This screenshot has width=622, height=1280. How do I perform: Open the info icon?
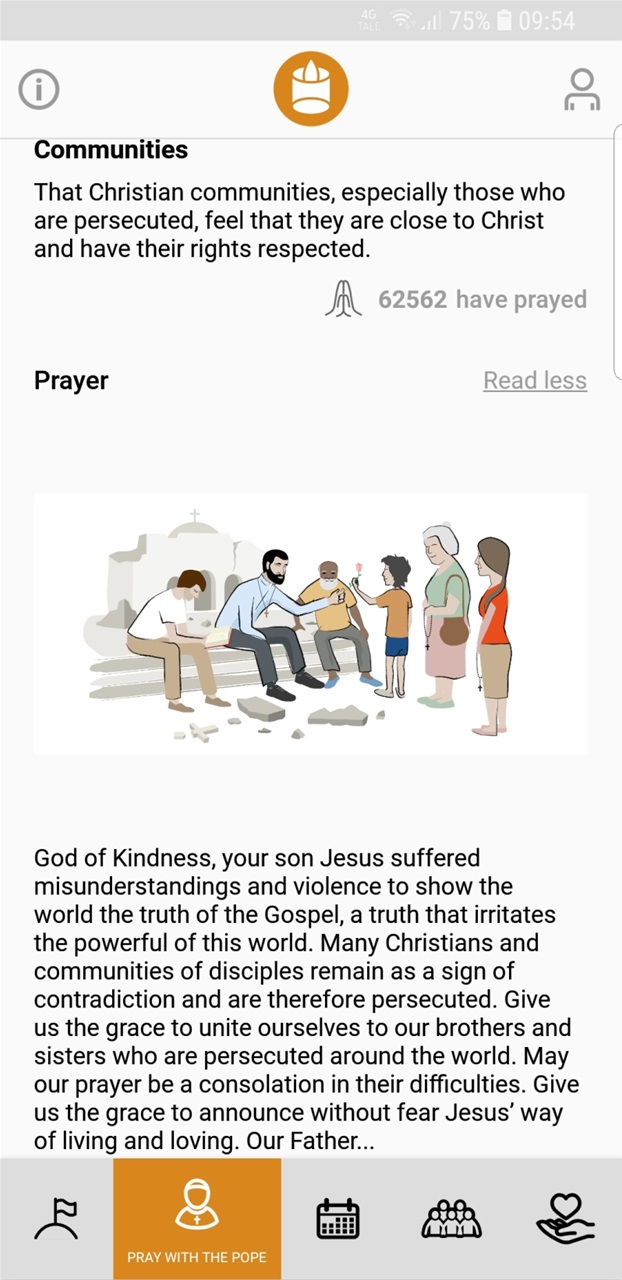point(39,90)
